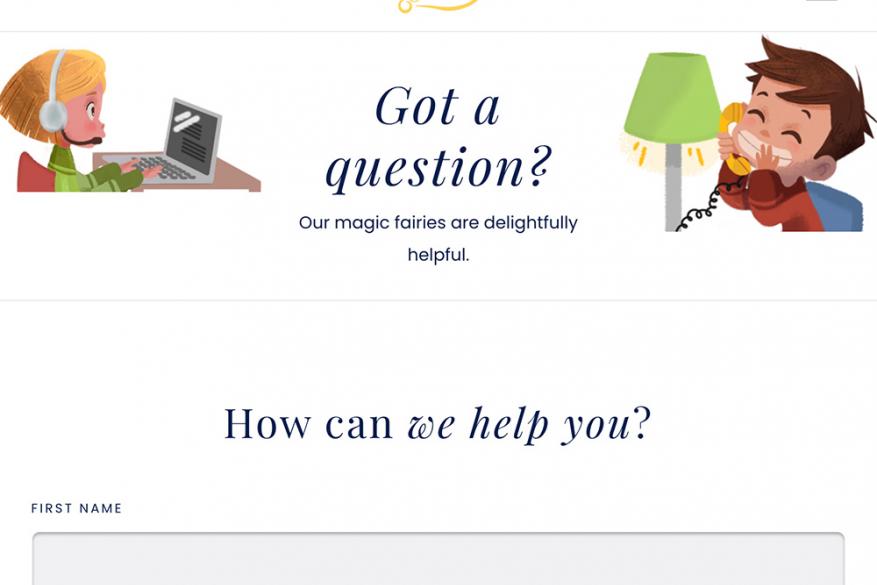Tap the First Name text field
This screenshot has height=585, width=877.
[x=438, y=560]
